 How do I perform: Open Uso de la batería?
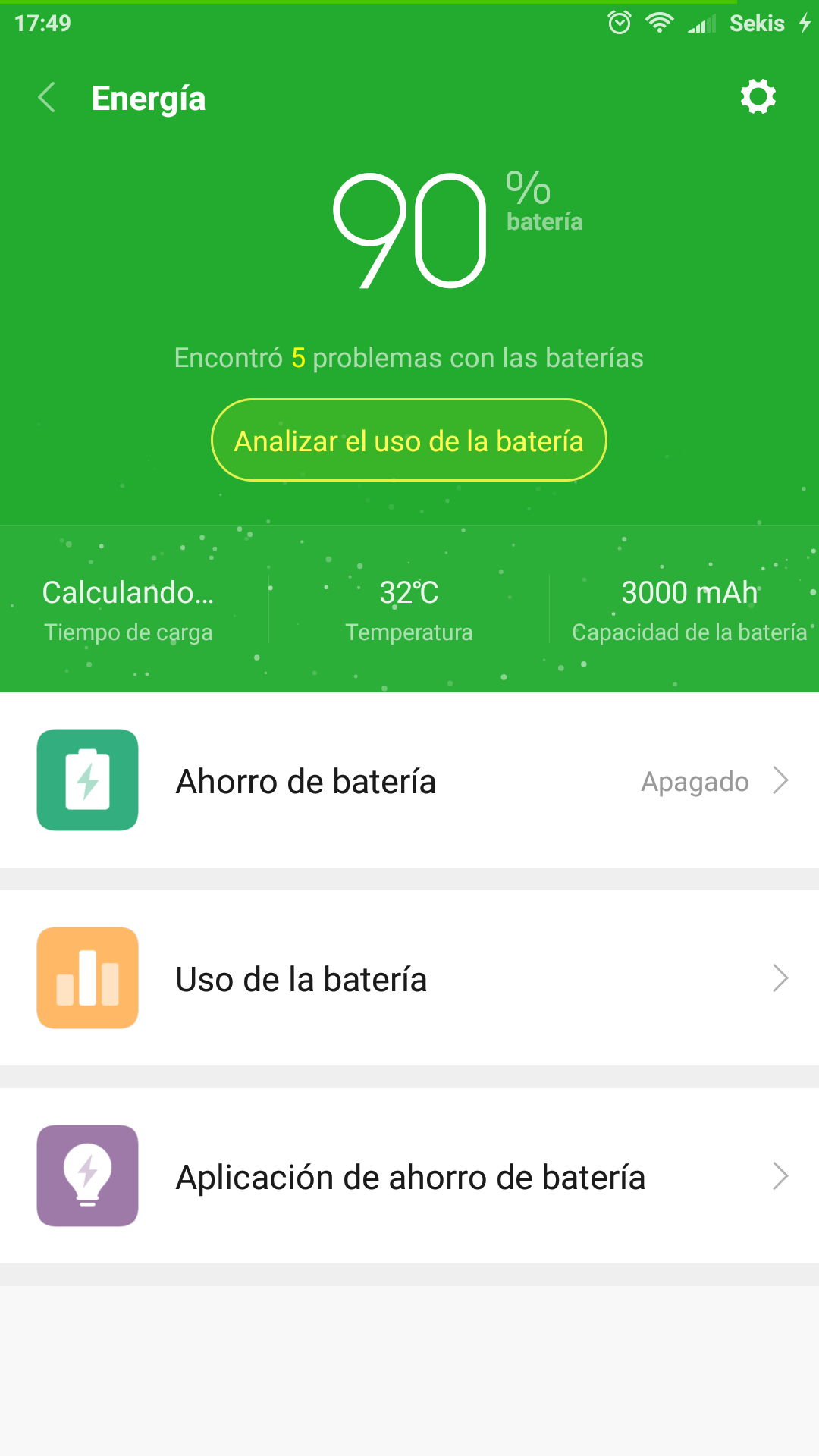click(409, 978)
